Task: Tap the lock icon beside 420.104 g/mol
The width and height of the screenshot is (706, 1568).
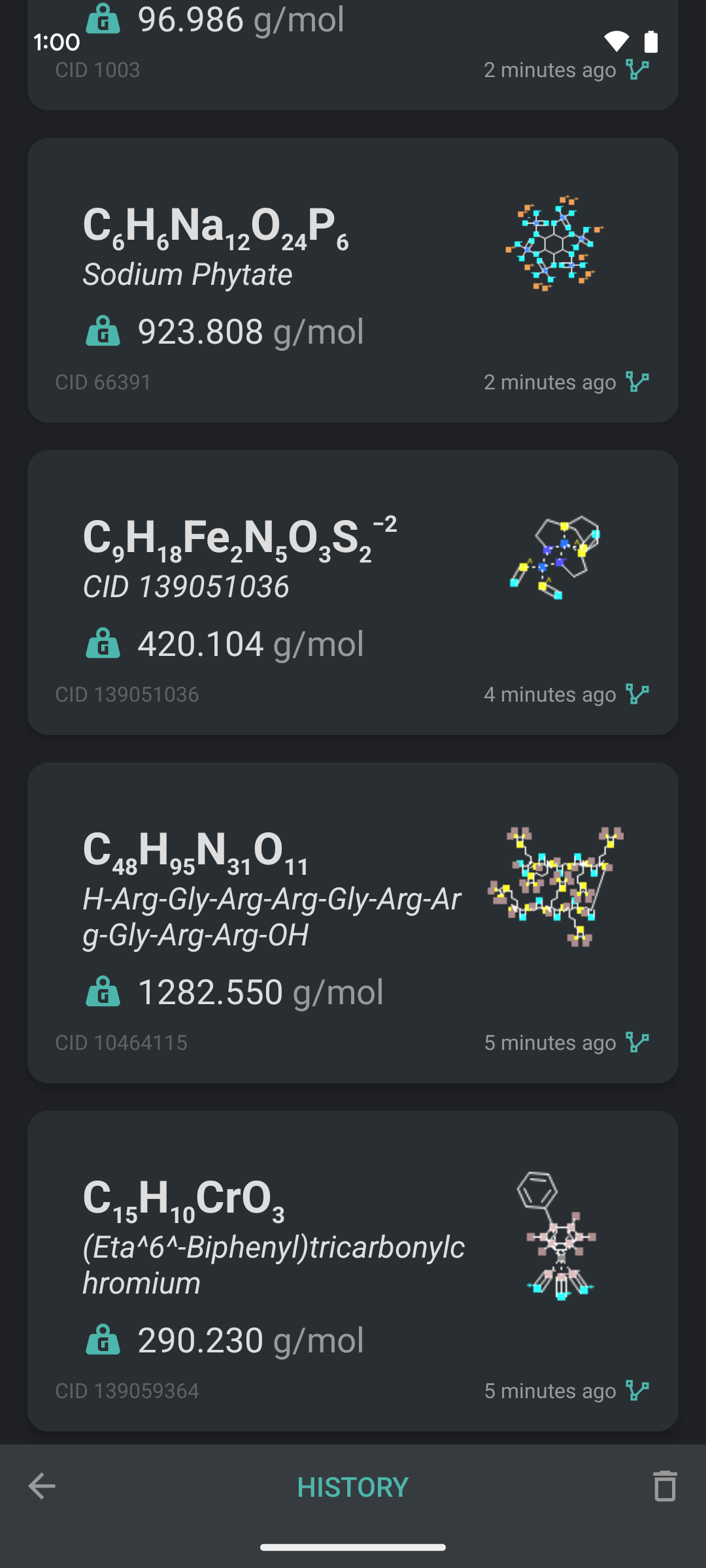Action: click(103, 644)
